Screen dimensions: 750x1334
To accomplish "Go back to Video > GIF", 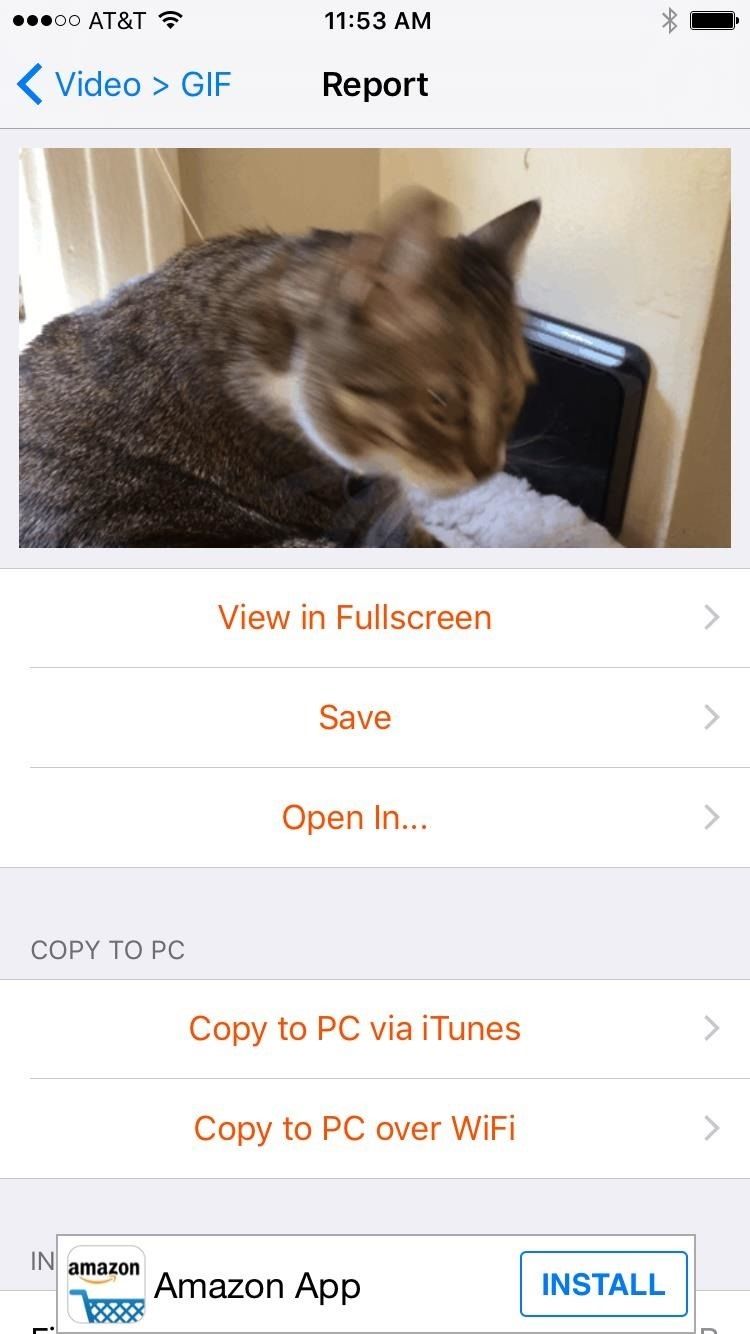I will point(125,85).
